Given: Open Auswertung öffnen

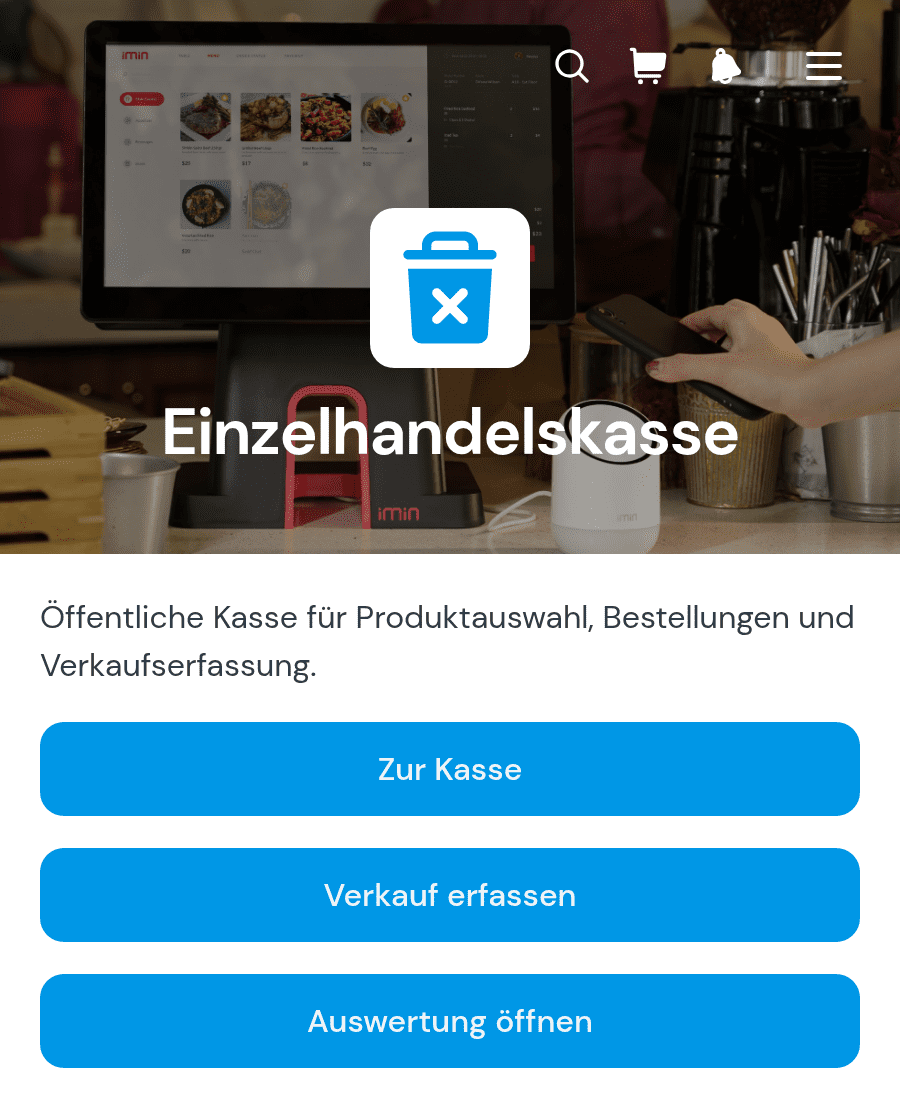Looking at the screenshot, I should pyautogui.click(x=450, y=1021).
